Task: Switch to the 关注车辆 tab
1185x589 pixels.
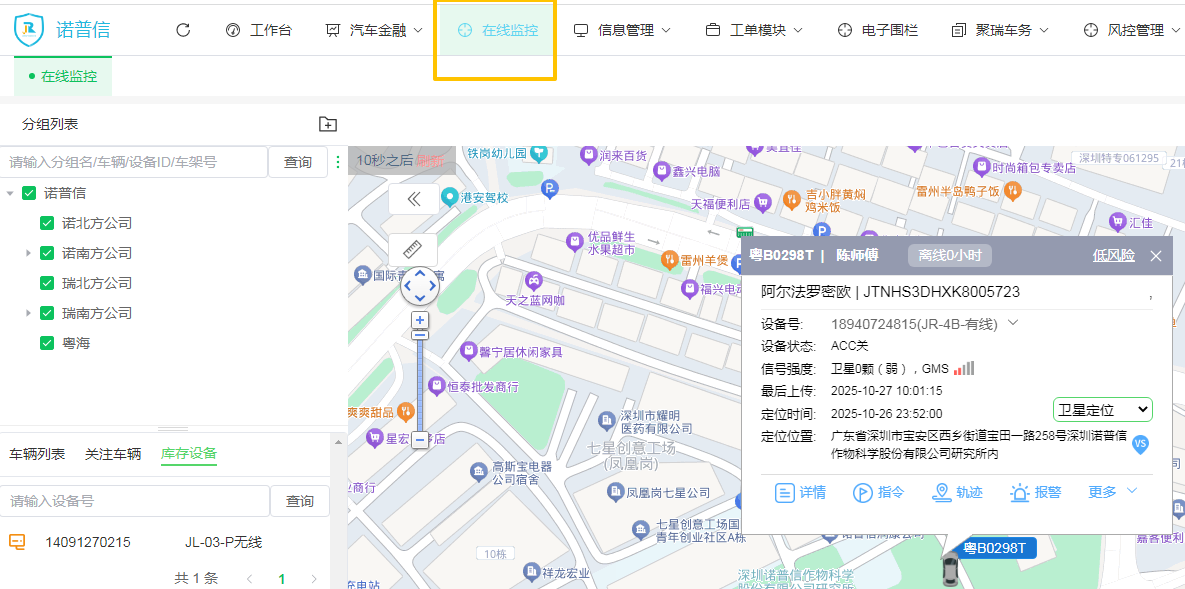Action: pos(113,454)
